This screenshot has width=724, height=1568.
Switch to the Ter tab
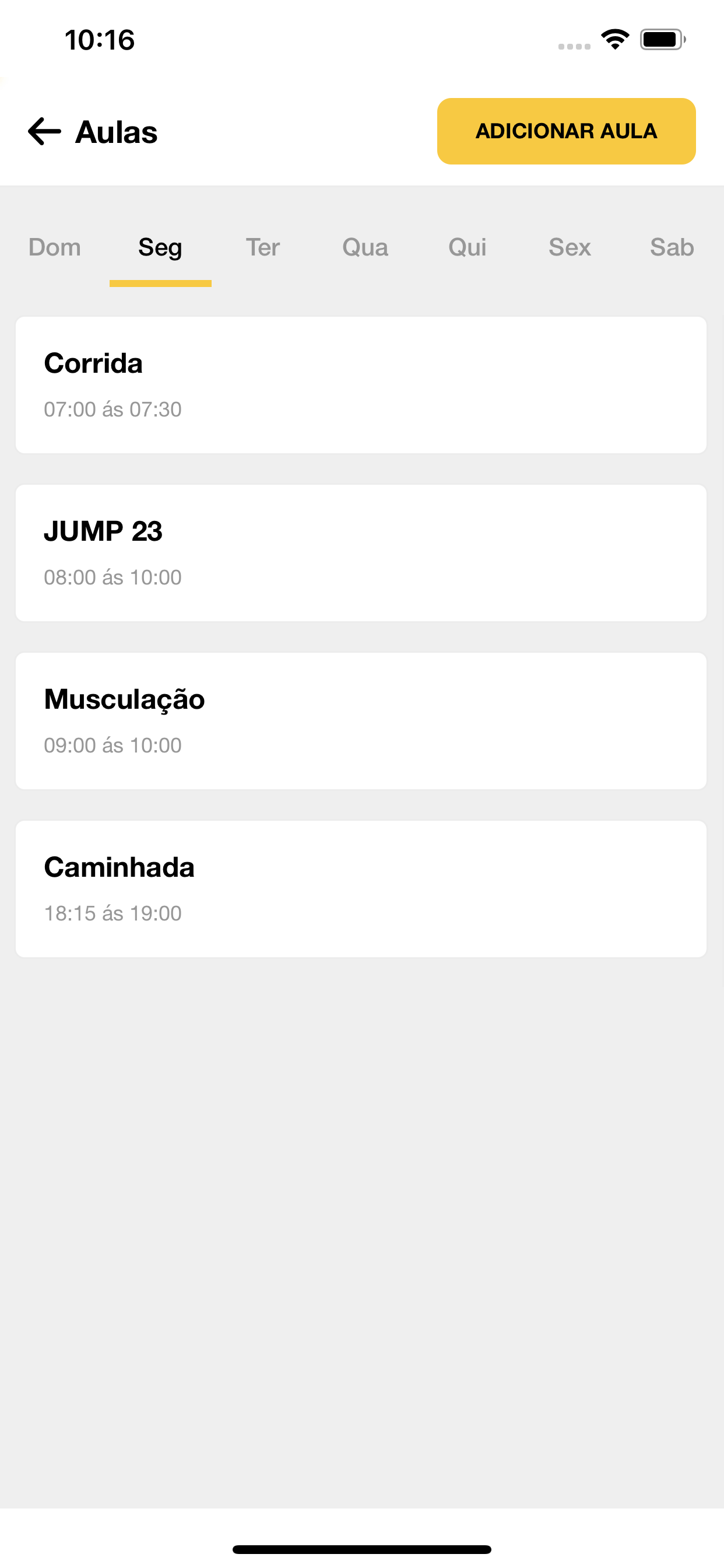click(x=263, y=247)
